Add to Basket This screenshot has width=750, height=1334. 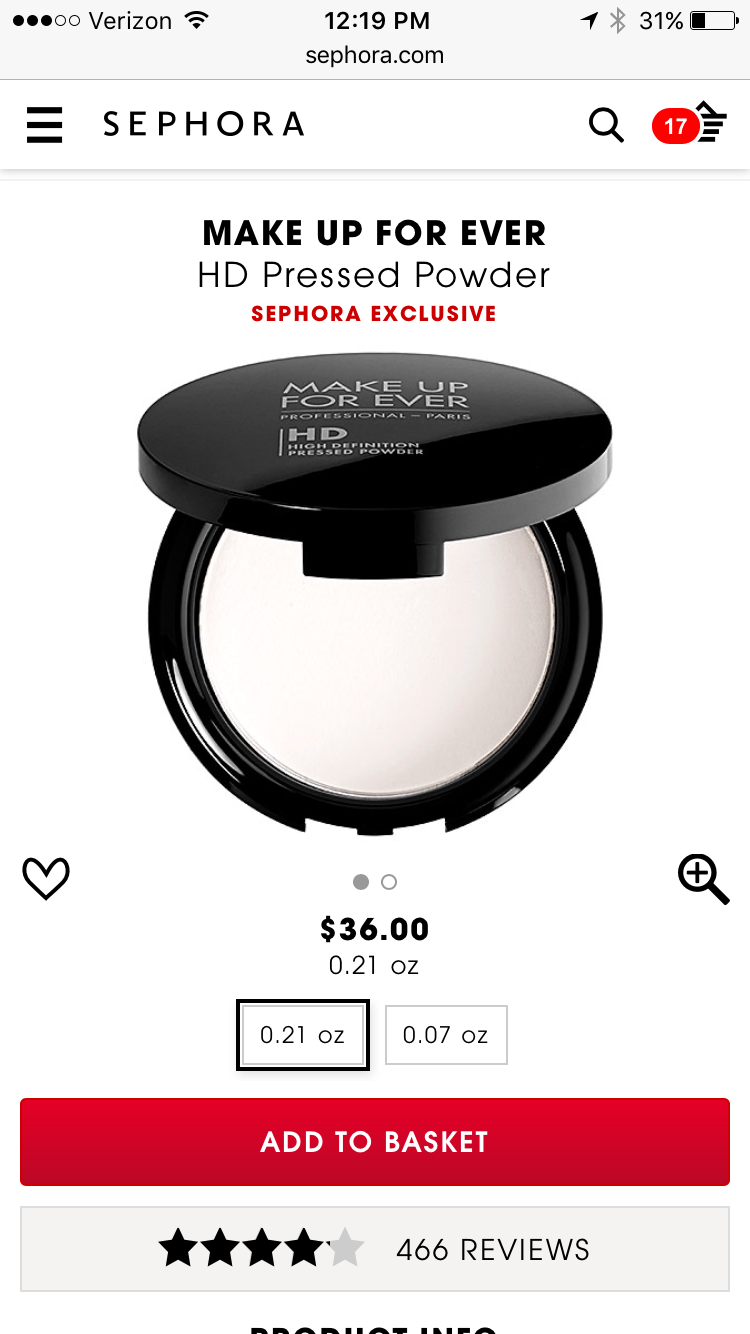tap(375, 1142)
